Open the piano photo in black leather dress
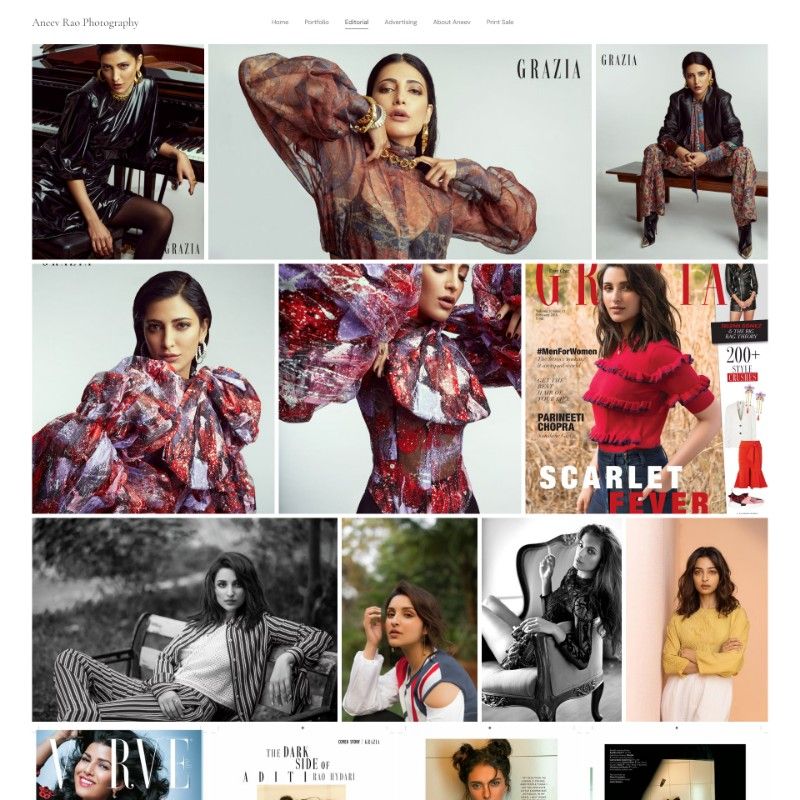 pyautogui.click(x=118, y=151)
